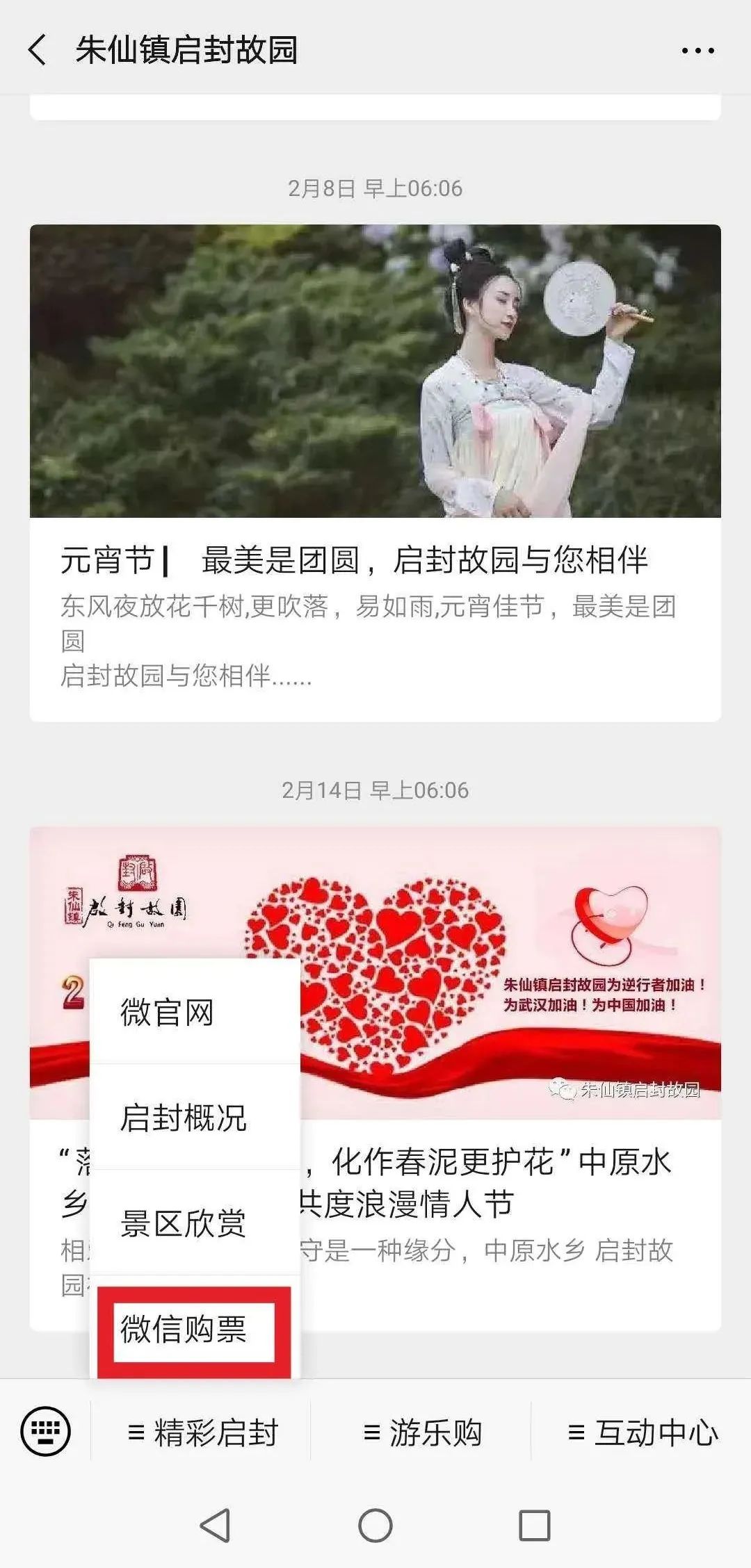
Task: Switch to keyboard input mode
Action: click(46, 1432)
